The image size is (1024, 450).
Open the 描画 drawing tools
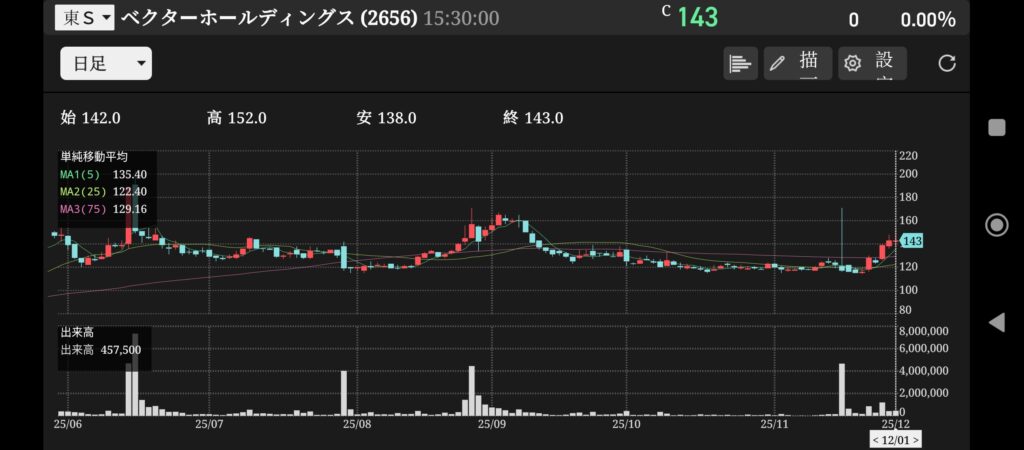[797, 64]
